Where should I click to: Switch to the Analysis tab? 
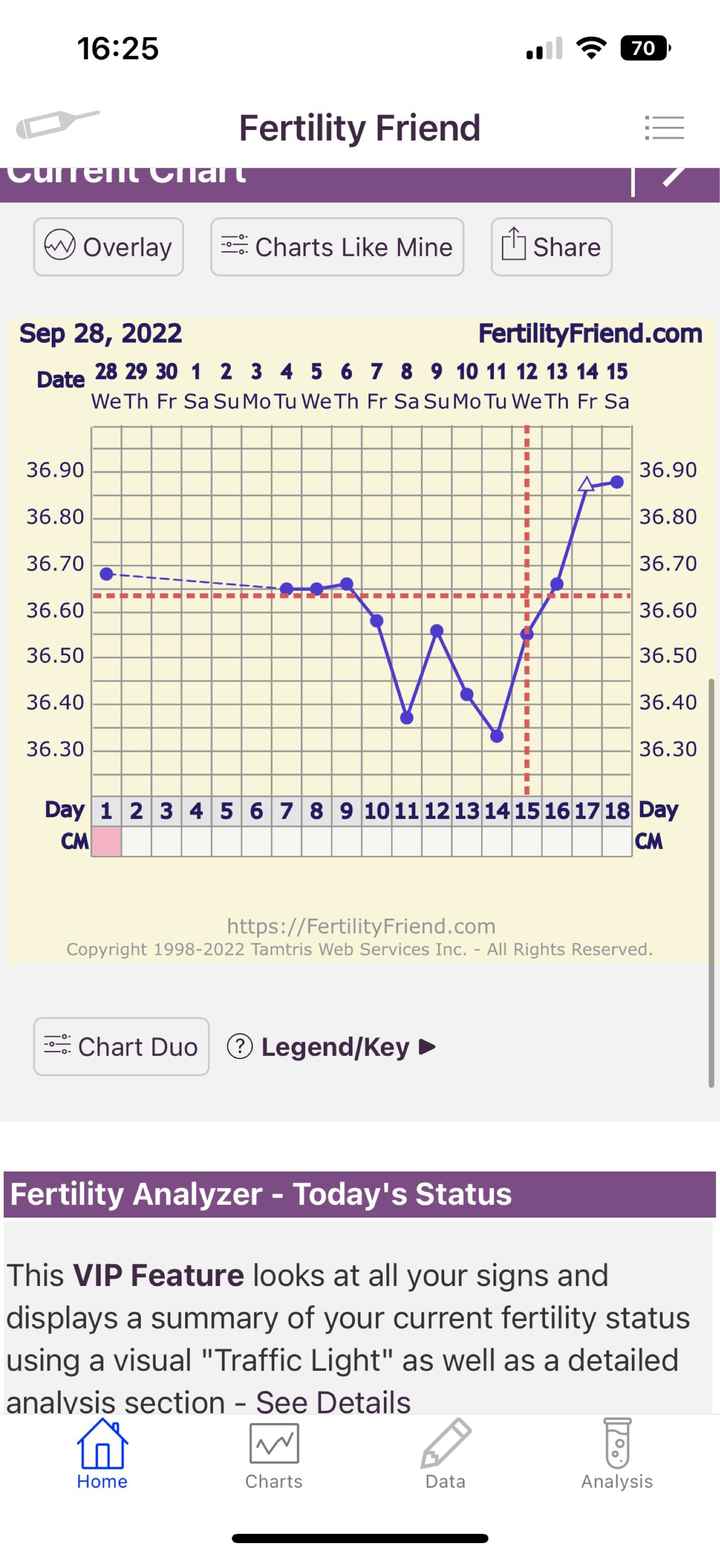pos(616,1444)
